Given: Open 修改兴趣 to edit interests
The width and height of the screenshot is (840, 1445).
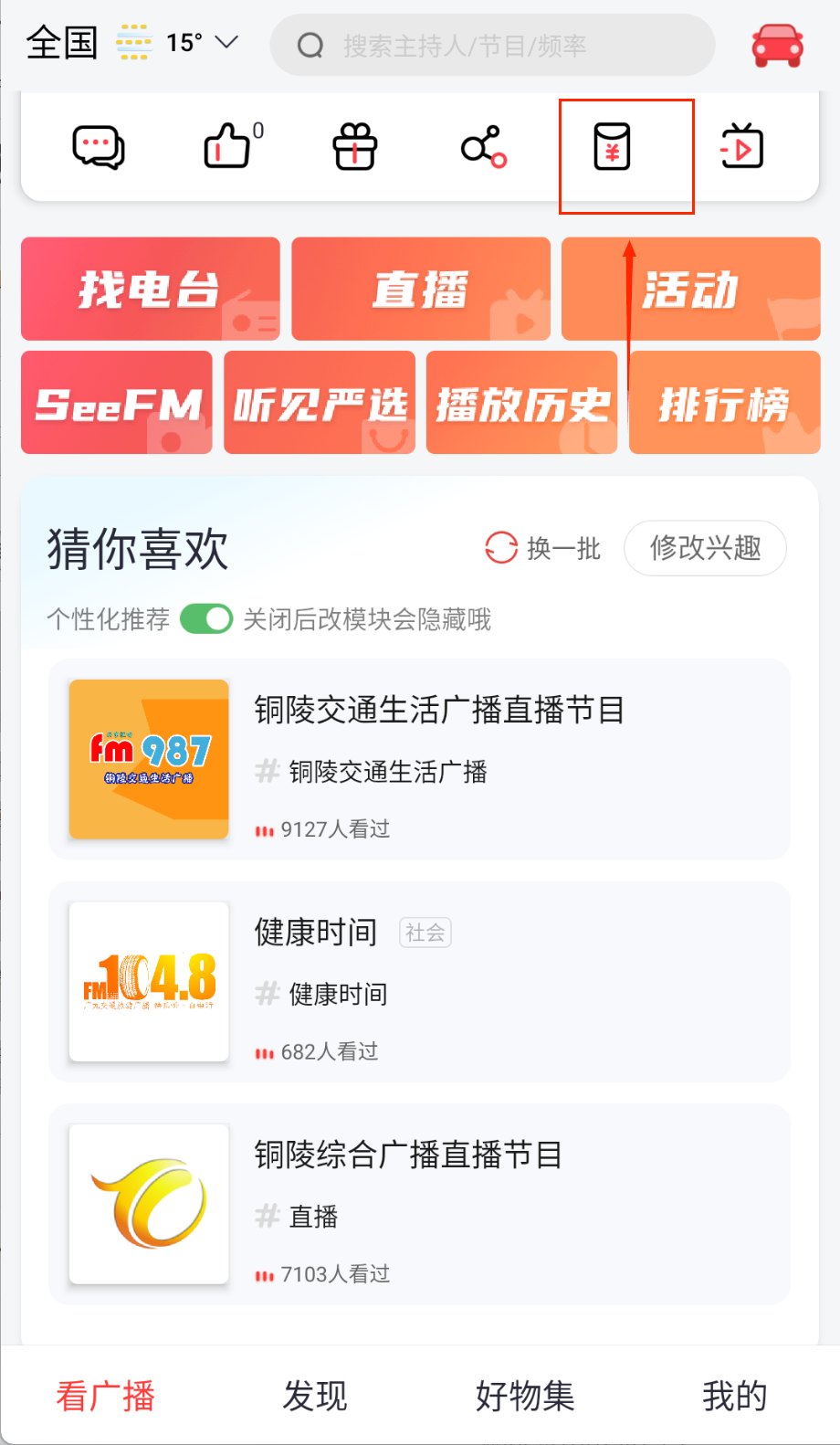Looking at the screenshot, I should tap(705, 548).
